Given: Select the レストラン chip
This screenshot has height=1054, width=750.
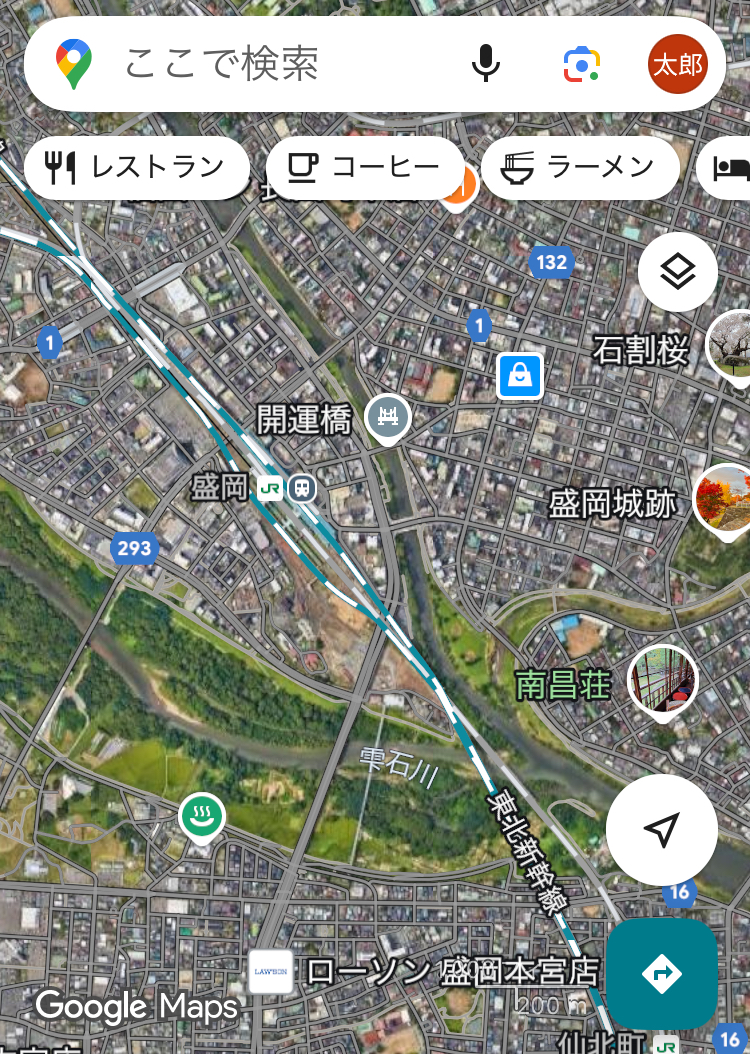Looking at the screenshot, I should [137, 168].
